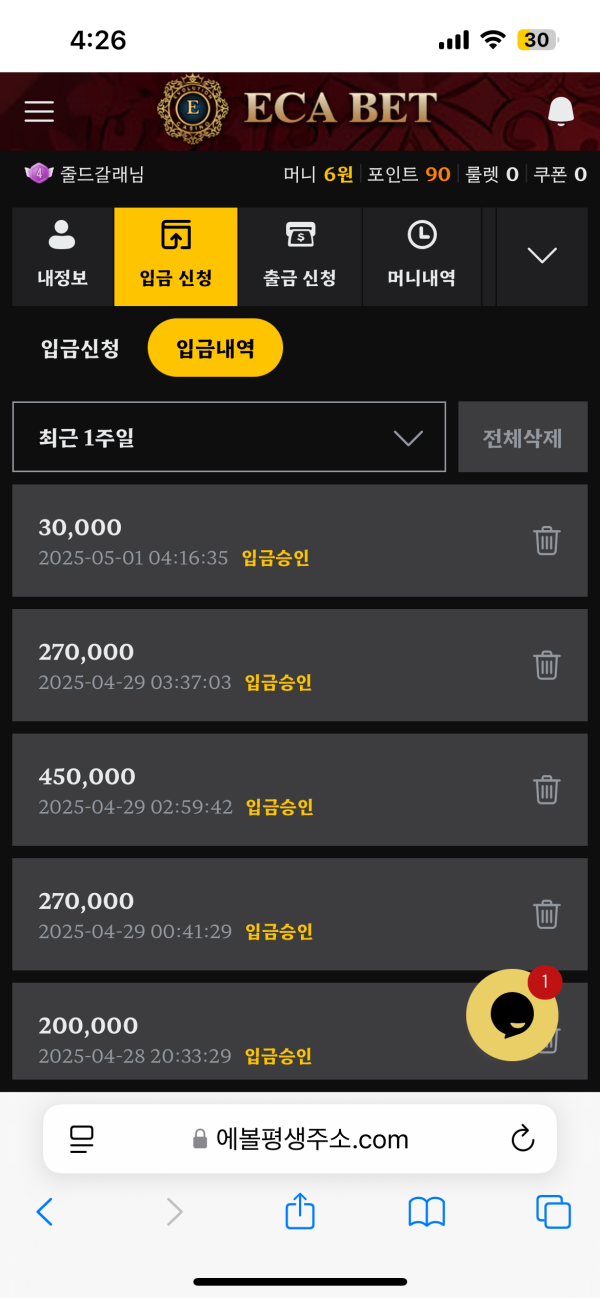Go to the 머니내역 tab
600x1298 pixels.
(x=422, y=256)
